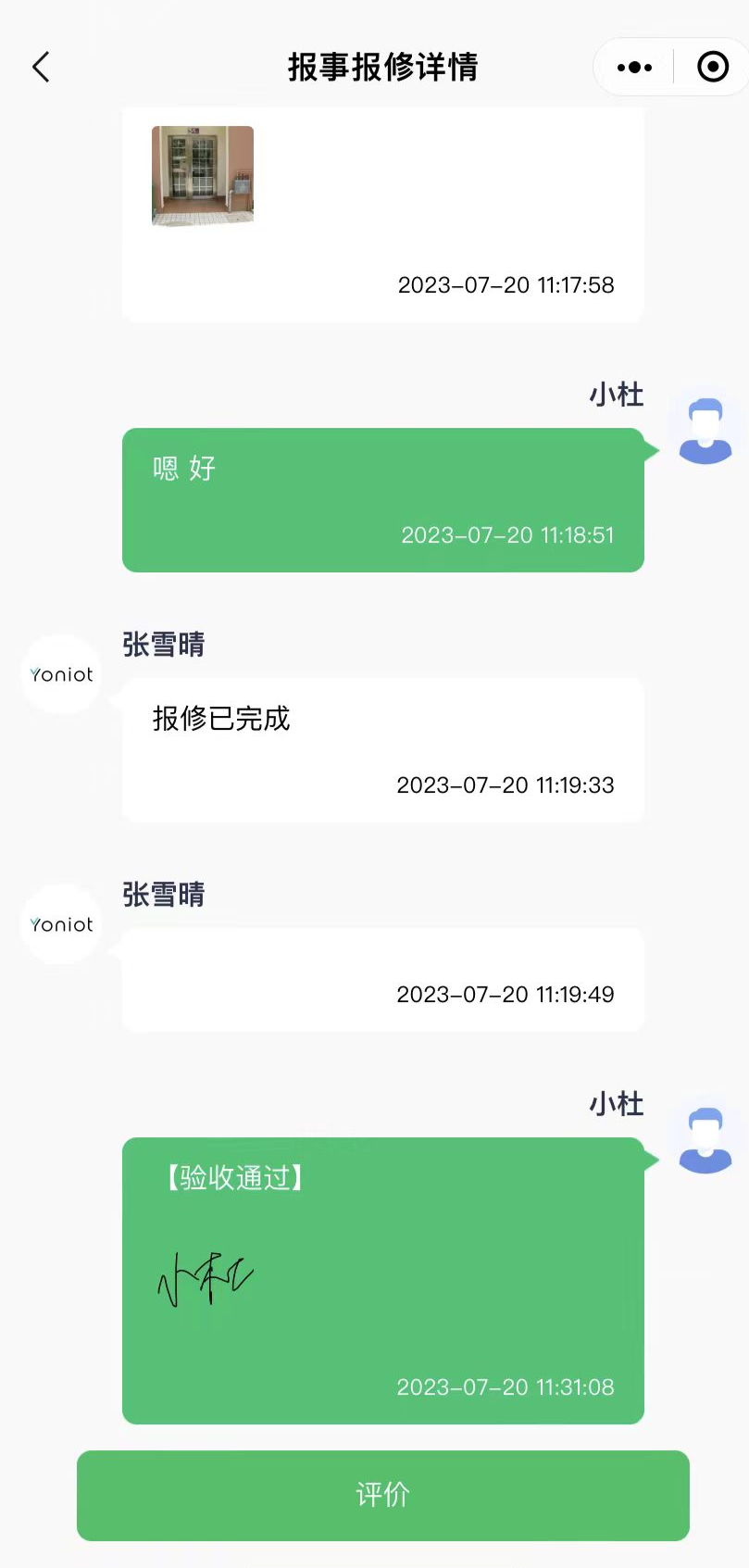This screenshot has width=749, height=1568.
Task: Go back from repair details page
Action: click(x=41, y=67)
